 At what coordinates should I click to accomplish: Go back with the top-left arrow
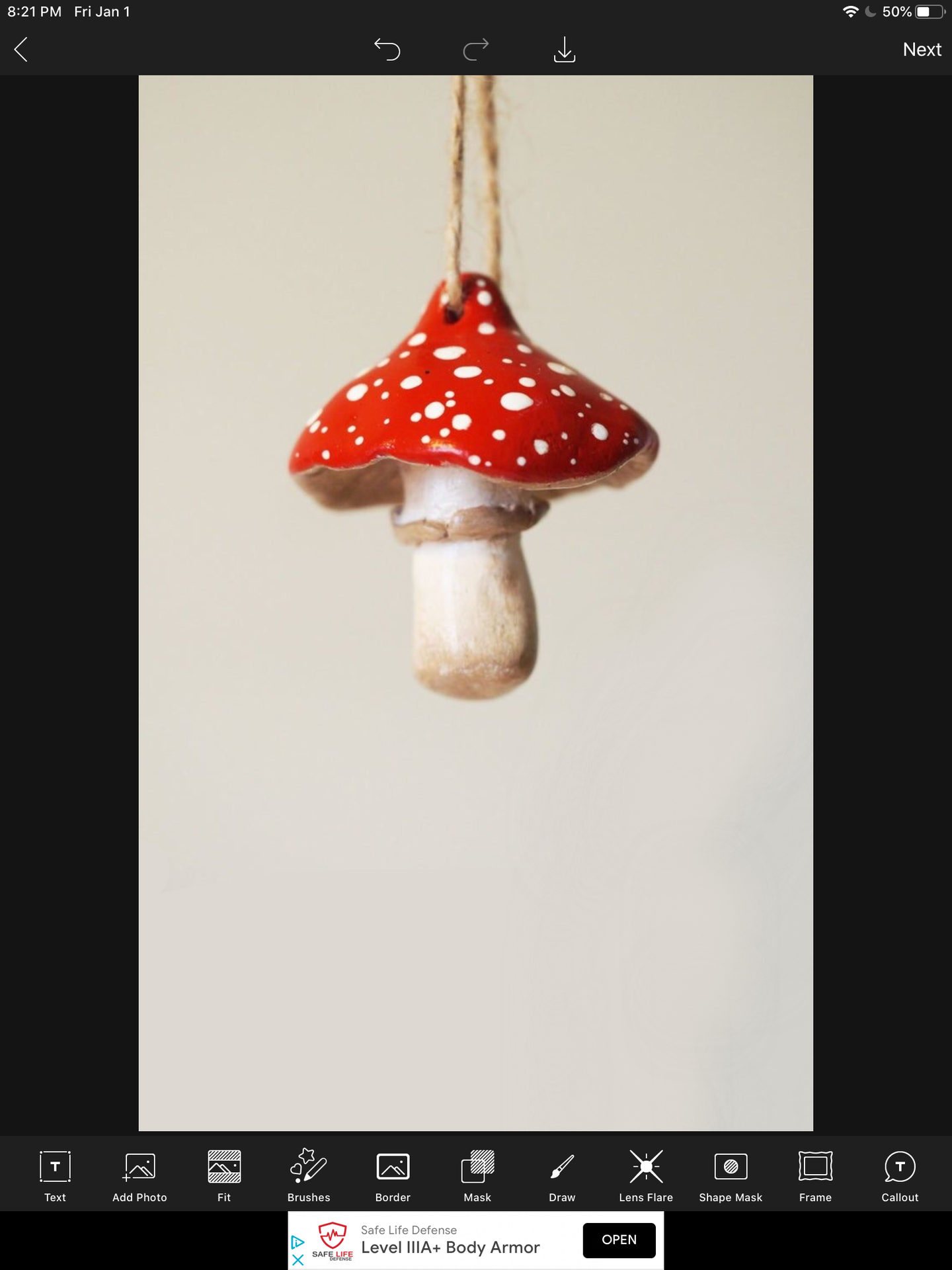(21, 50)
